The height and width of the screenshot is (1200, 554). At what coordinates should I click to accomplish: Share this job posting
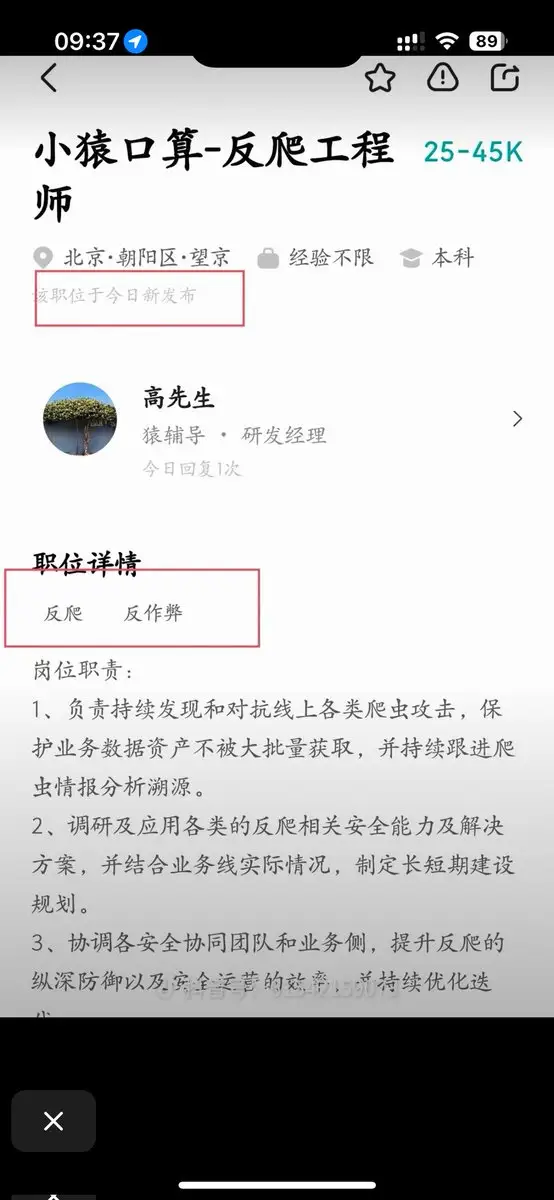pos(506,78)
